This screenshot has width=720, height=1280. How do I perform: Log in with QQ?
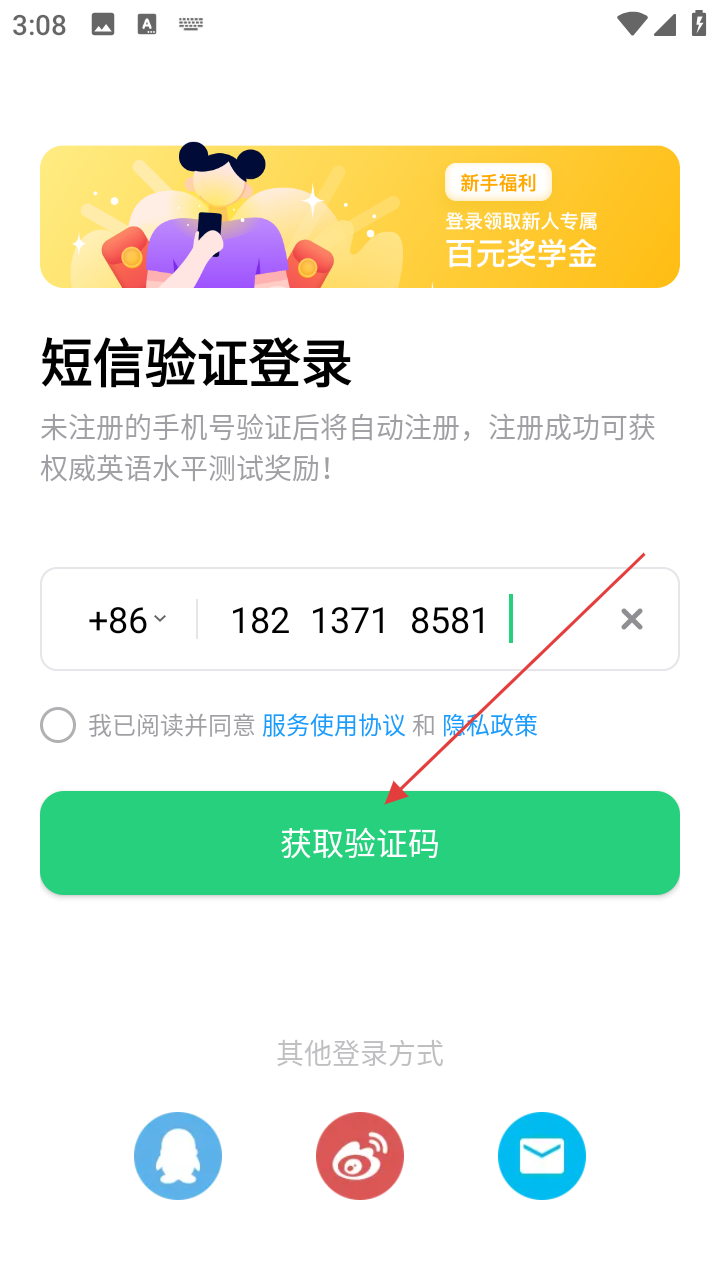tap(178, 1156)
